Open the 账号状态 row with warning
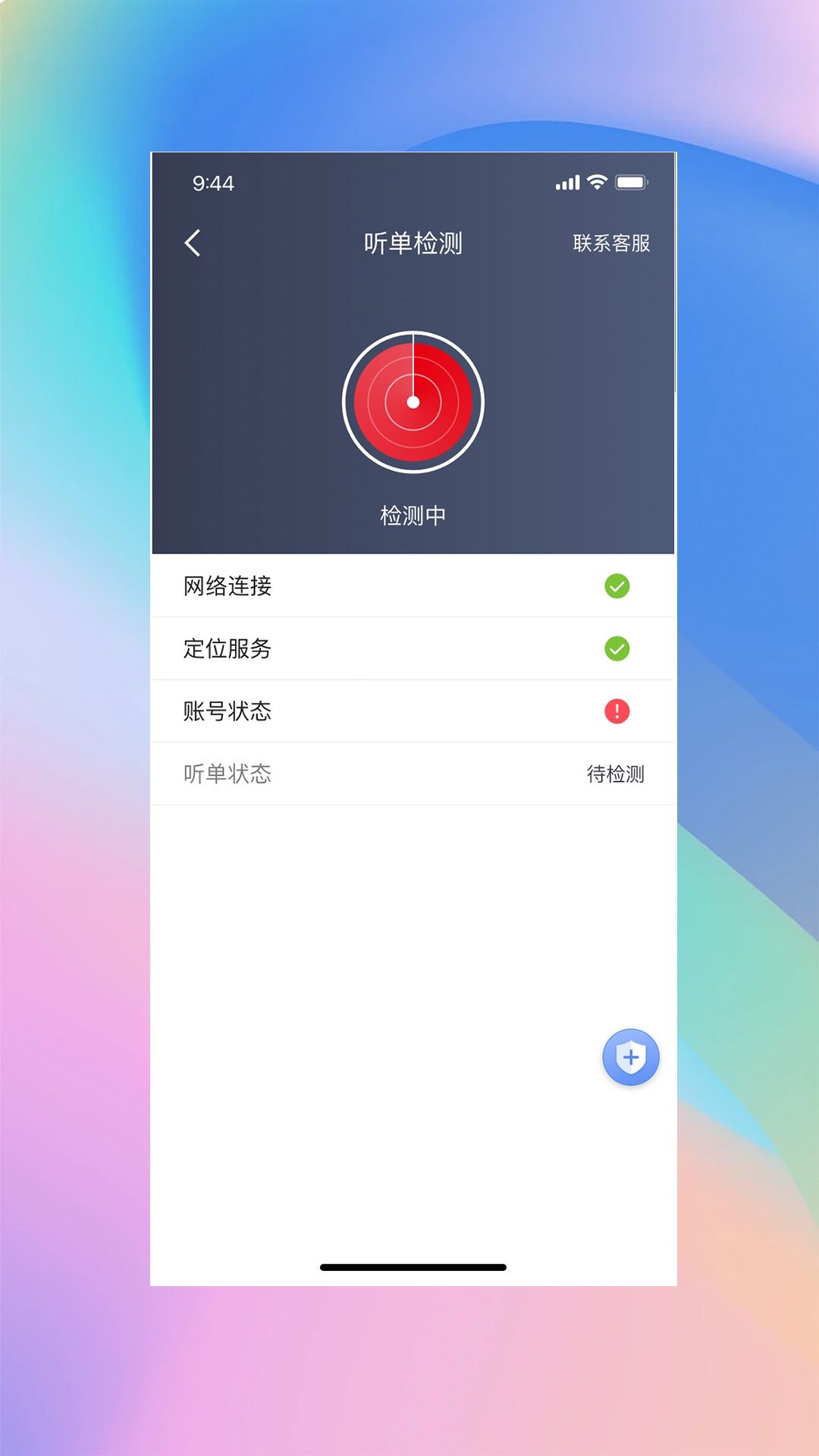 [x=413, y=711]
